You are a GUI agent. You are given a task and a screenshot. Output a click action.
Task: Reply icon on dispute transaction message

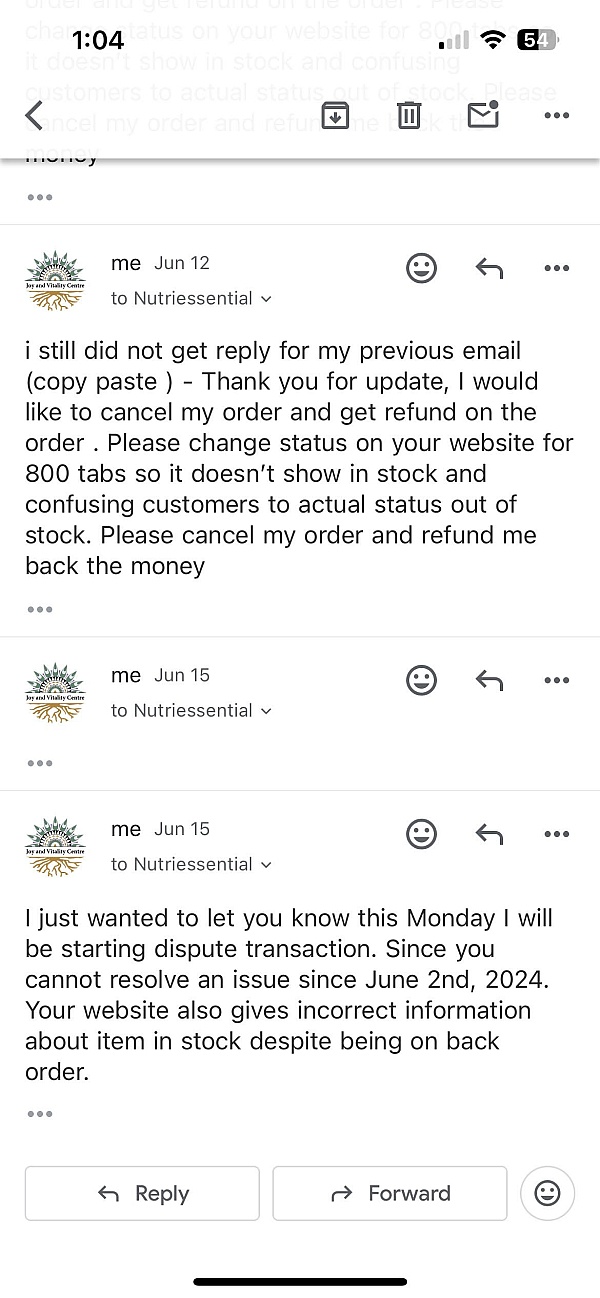coord(488,833)
